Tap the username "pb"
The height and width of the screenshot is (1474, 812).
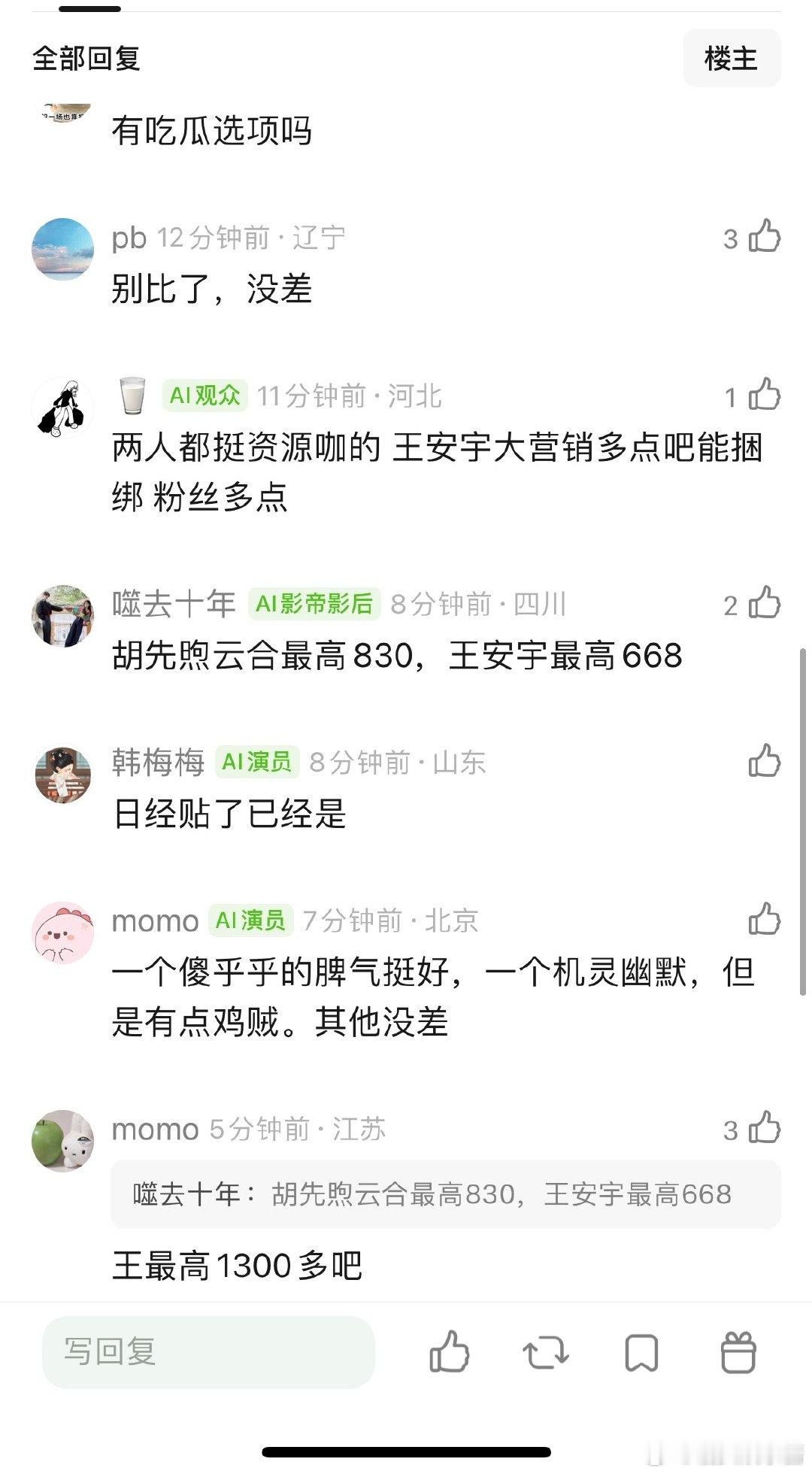tap(129, 237)
